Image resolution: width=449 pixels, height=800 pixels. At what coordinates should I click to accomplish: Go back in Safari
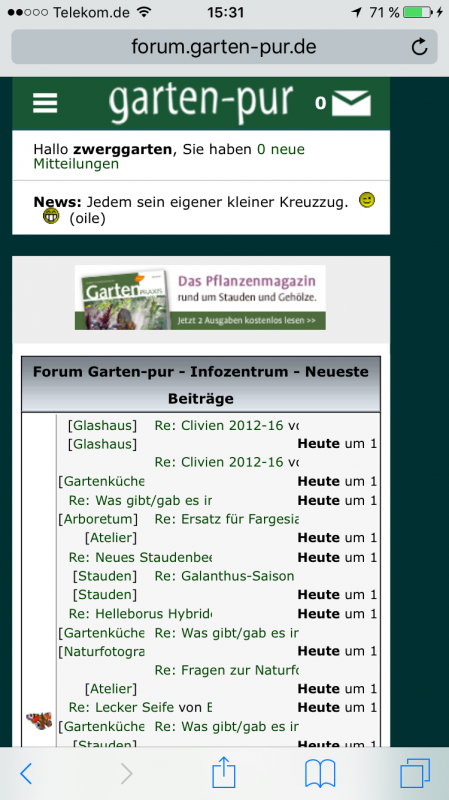[26, 774]
